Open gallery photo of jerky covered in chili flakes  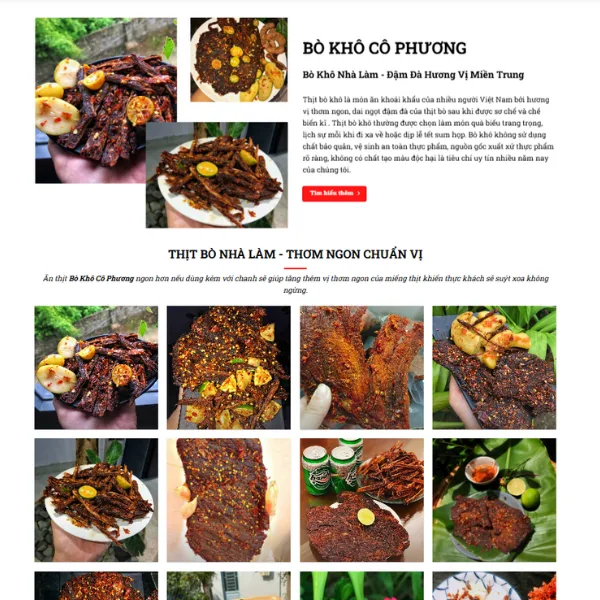pos(228,367)
